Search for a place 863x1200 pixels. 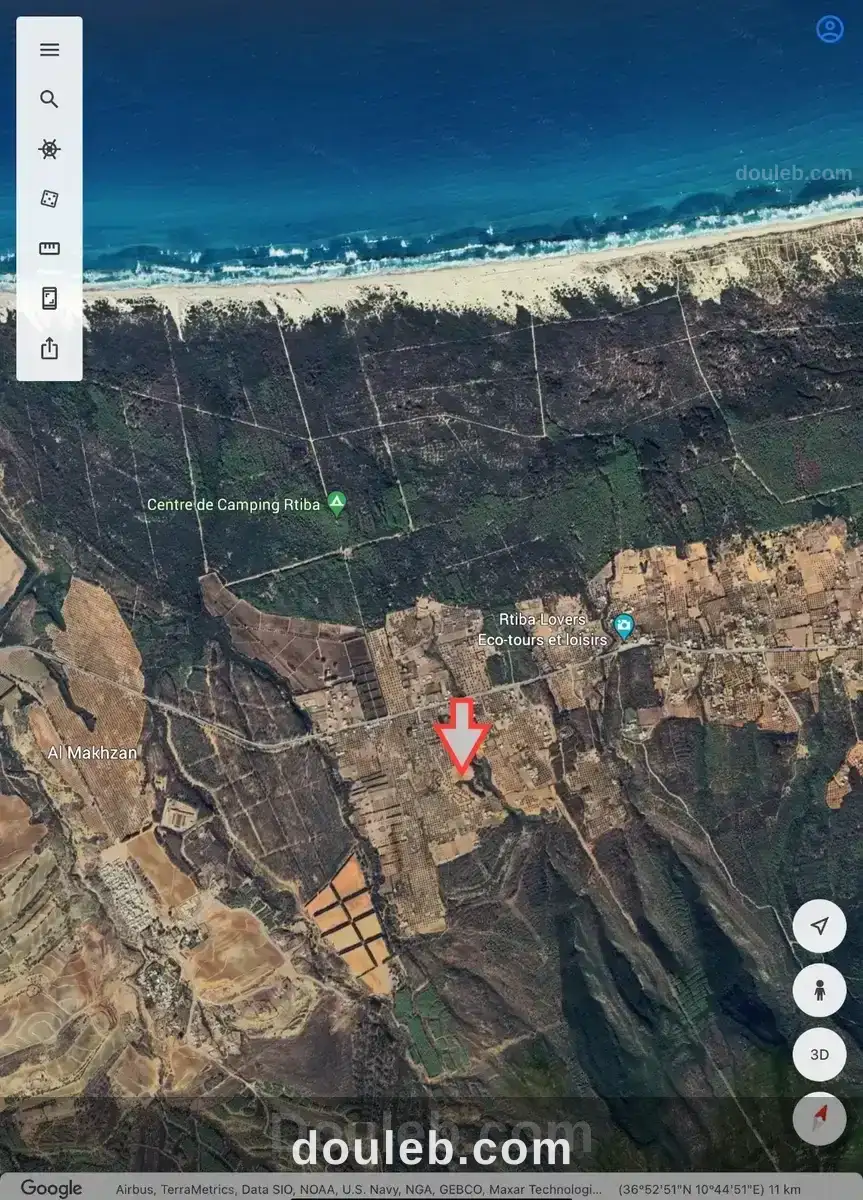(x=49, y=99)
